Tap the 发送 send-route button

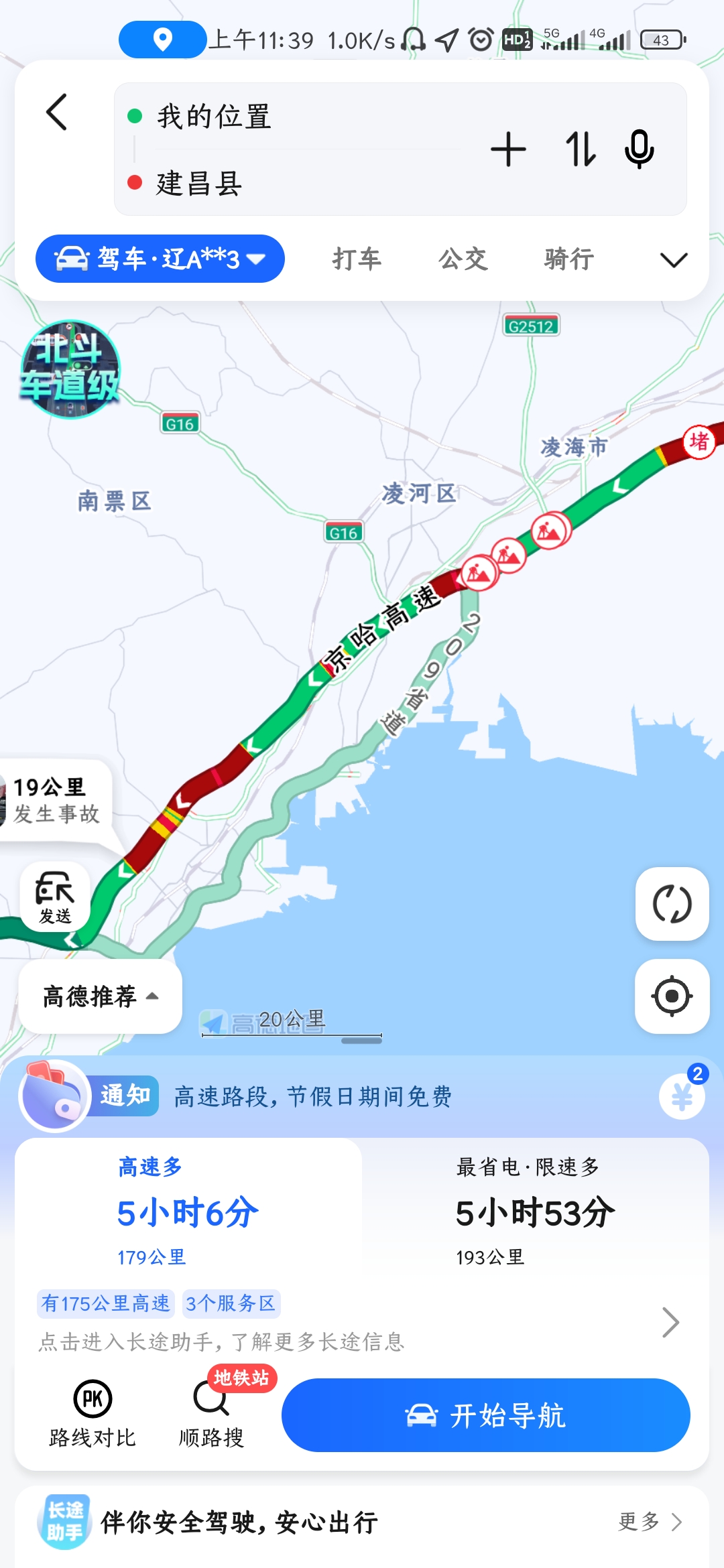tap(55, 896)
